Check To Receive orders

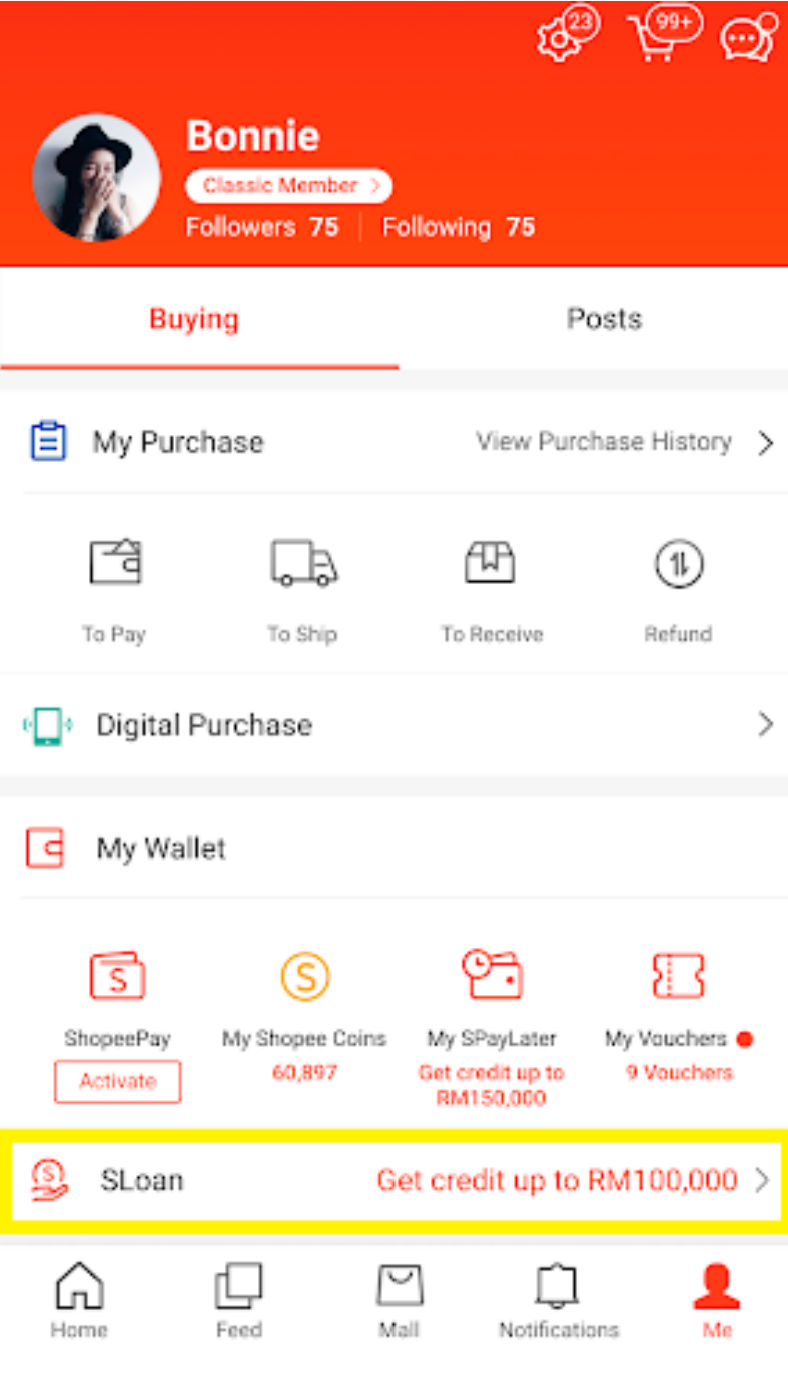491,590
